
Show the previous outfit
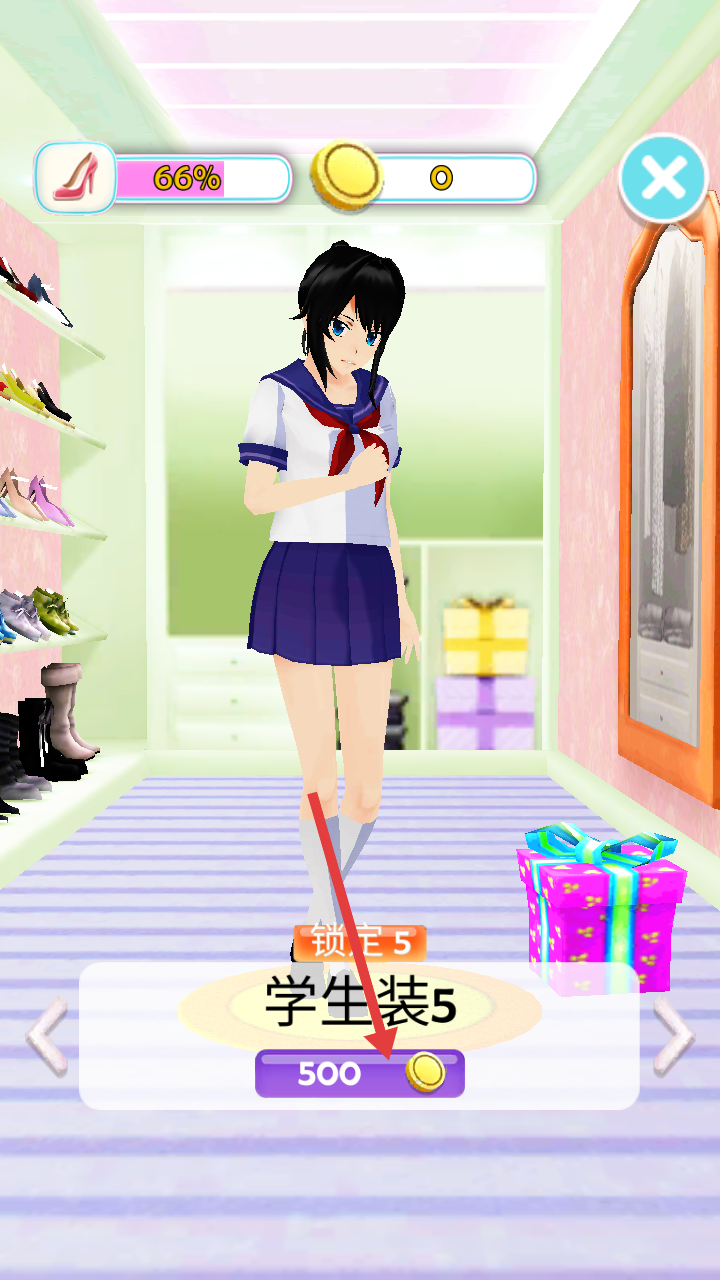point(46,1036)
